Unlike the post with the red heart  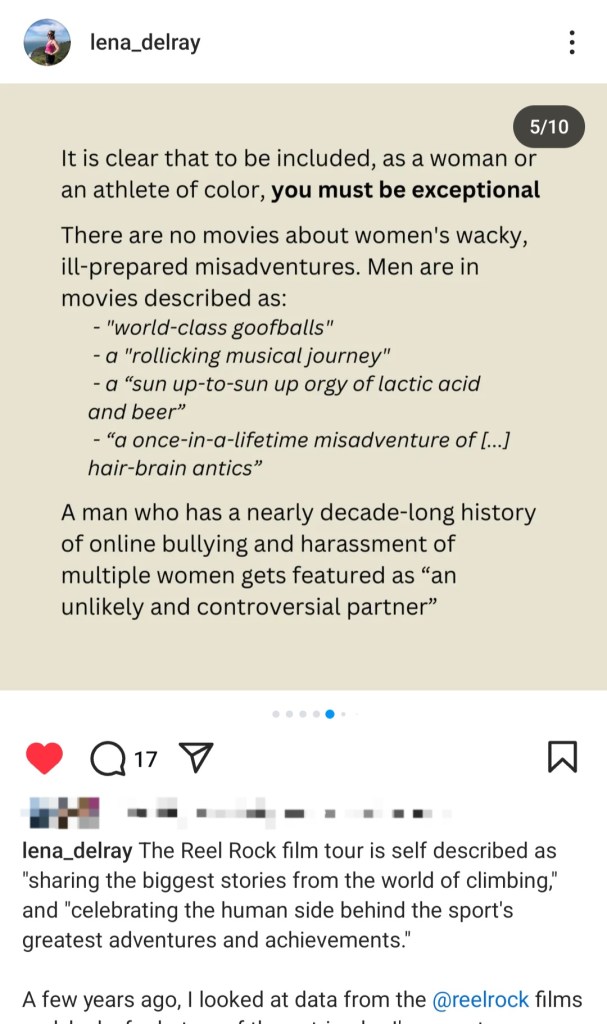click(x=44, y=759)
